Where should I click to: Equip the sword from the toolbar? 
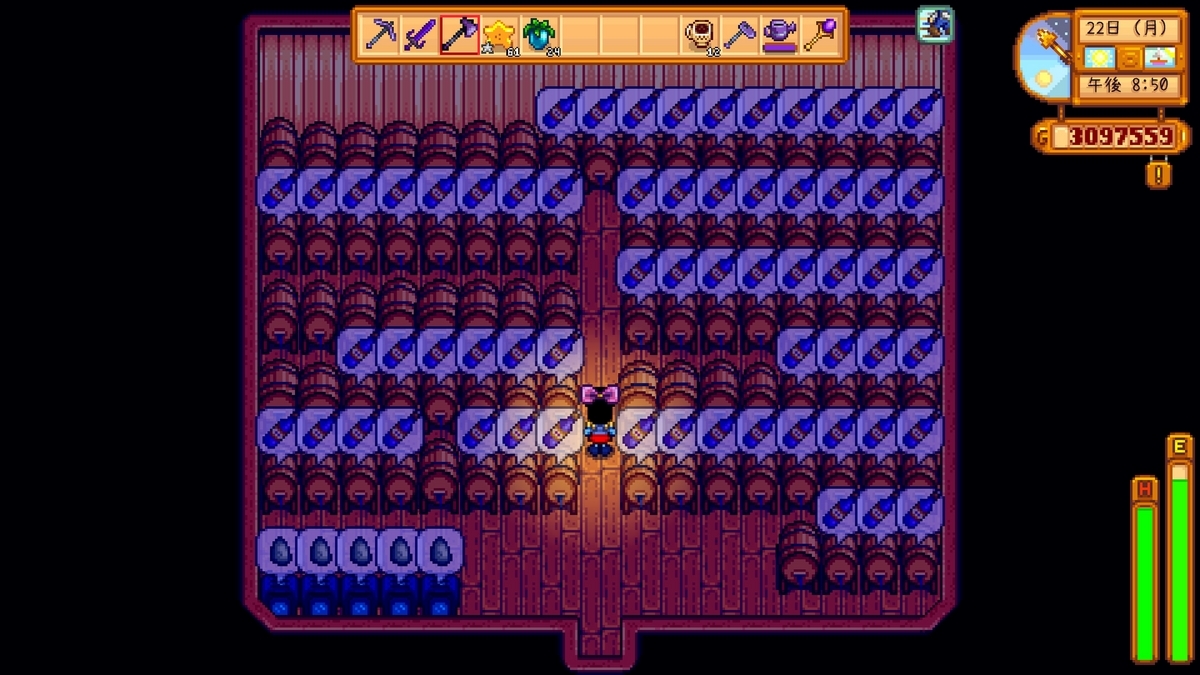tap(420, 36)
